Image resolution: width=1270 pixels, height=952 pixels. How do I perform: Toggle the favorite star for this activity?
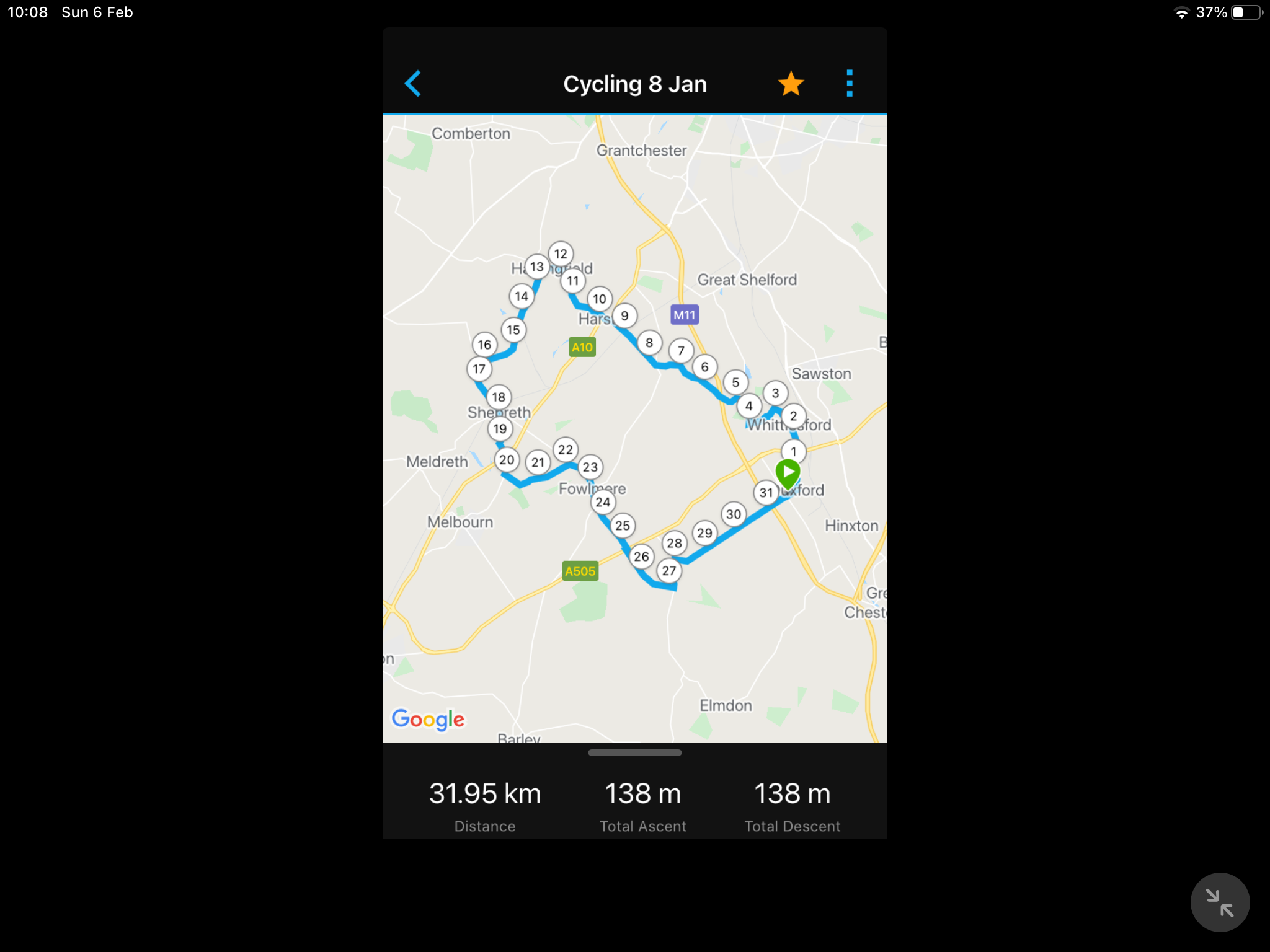click(791, 84)
